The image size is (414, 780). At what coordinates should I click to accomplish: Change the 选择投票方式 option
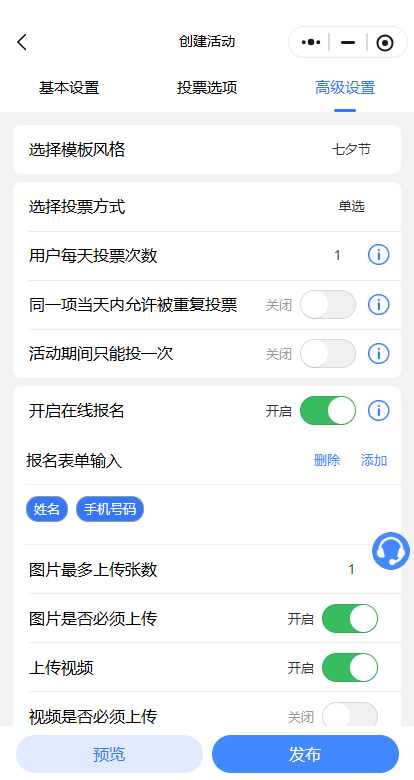tap(207, 206)
